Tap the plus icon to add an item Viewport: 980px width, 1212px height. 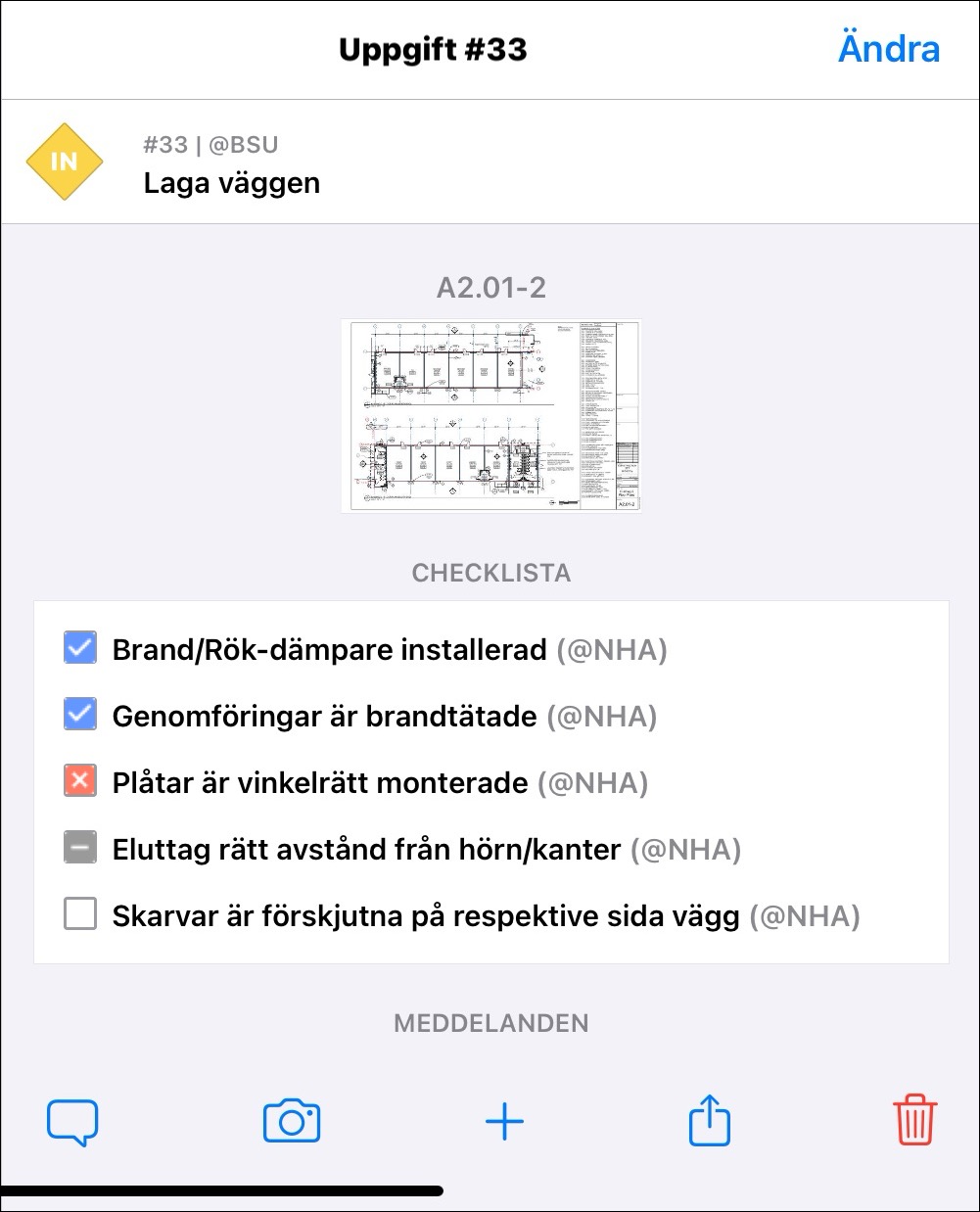pos(504,1121)
